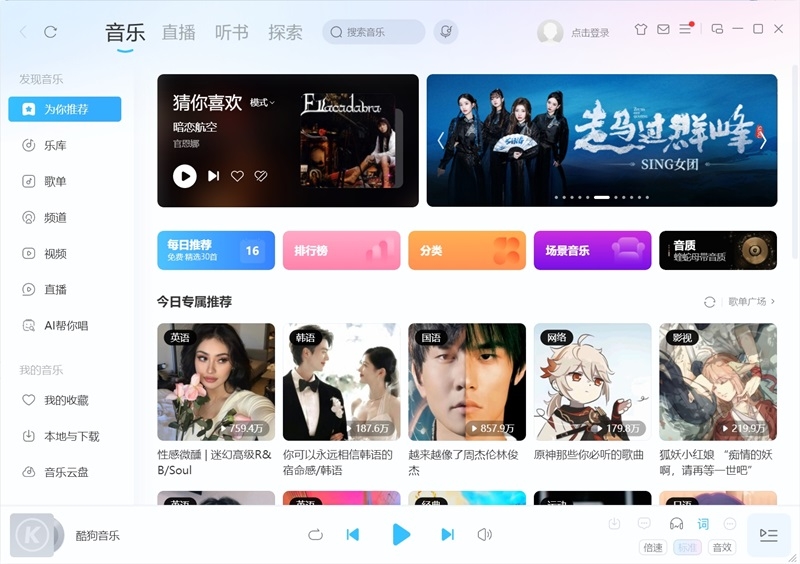Open the 越来越像了周杰伦林俊杰 playlist
Screen dimensions: 800x564
[466, 383]
